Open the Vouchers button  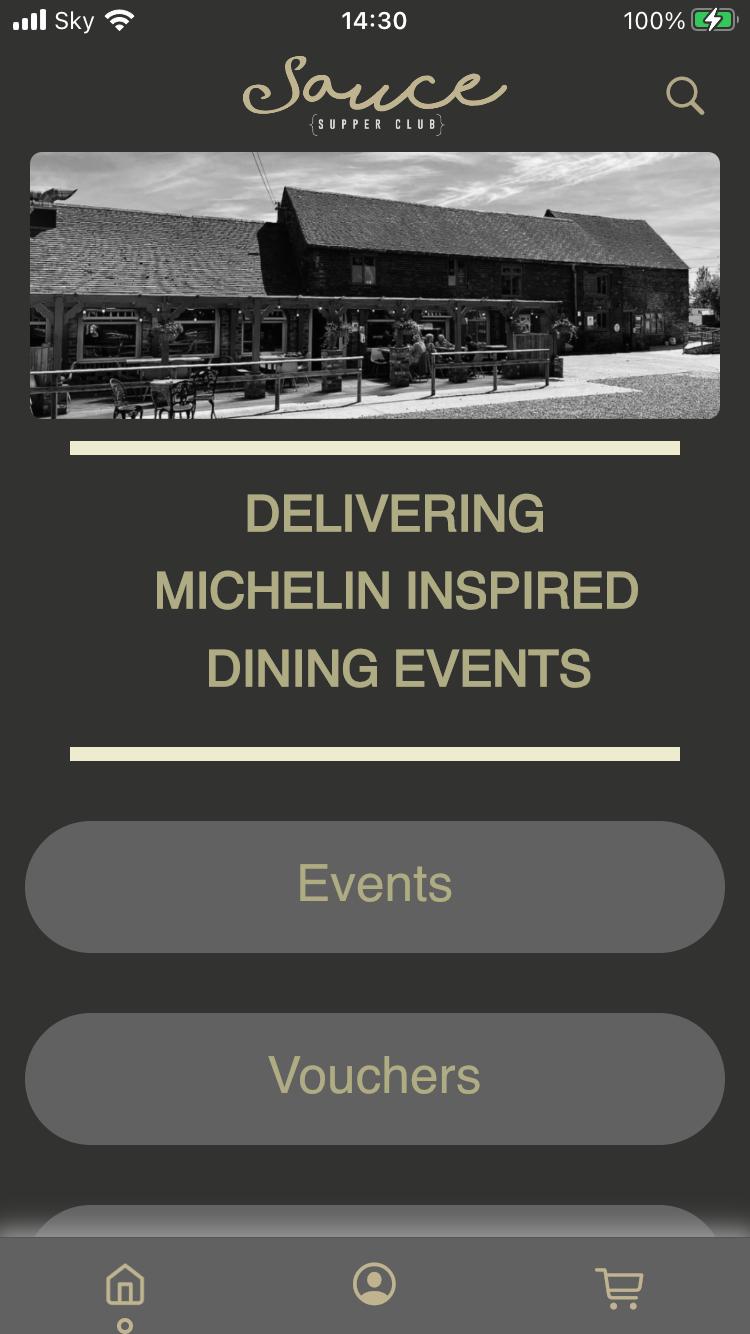(x=375, y=1078)
